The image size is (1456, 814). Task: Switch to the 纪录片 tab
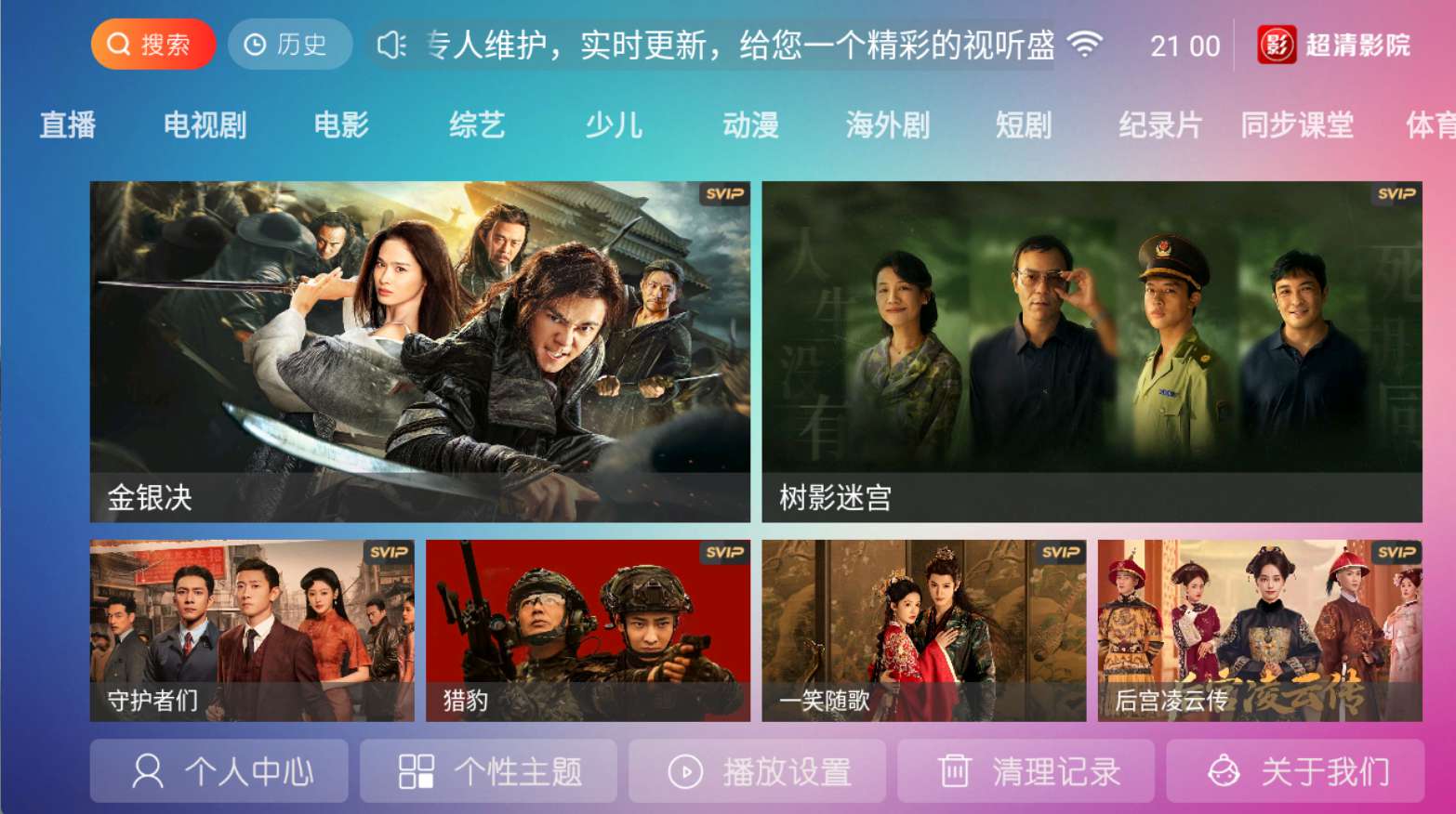(x=1159, y=125)
